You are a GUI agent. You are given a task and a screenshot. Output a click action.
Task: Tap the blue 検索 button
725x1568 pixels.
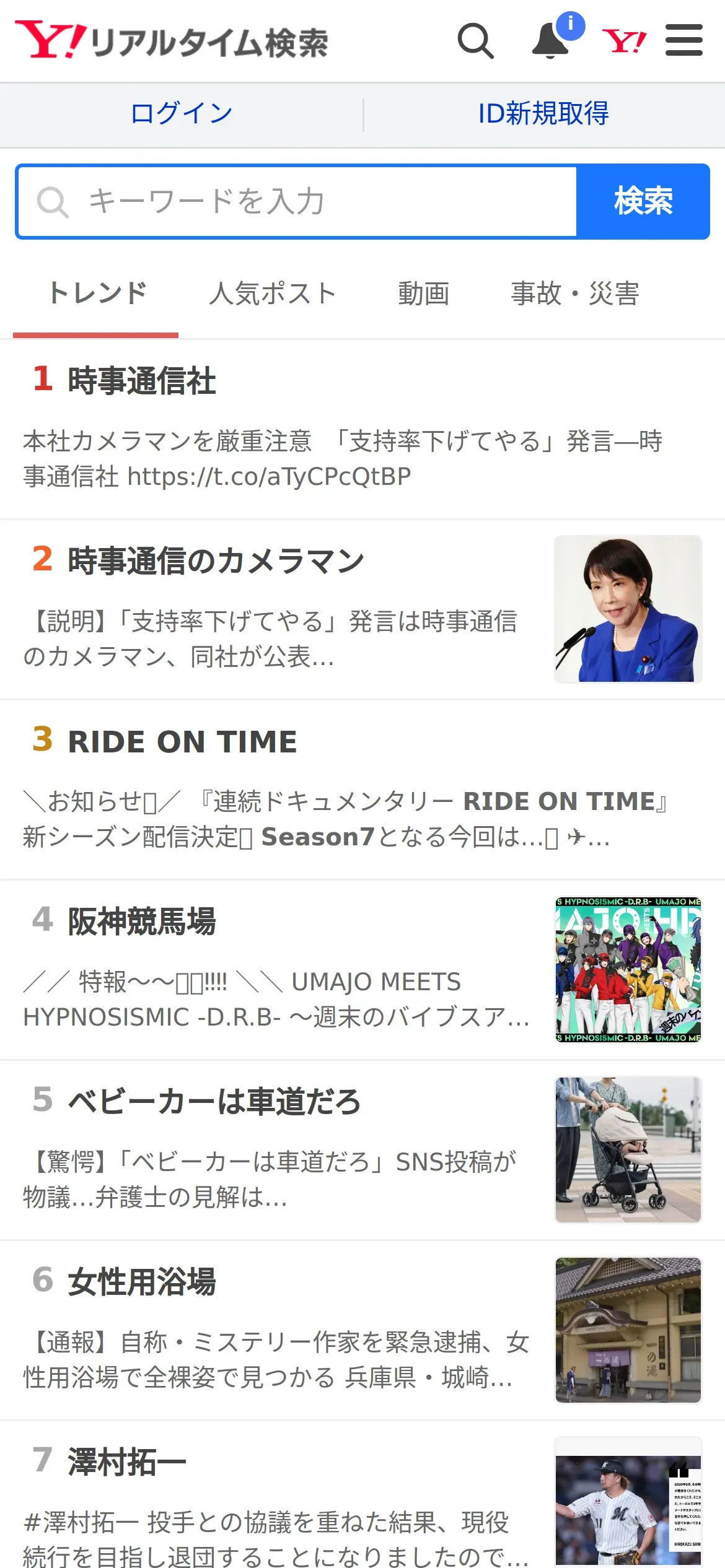point(643,202)
